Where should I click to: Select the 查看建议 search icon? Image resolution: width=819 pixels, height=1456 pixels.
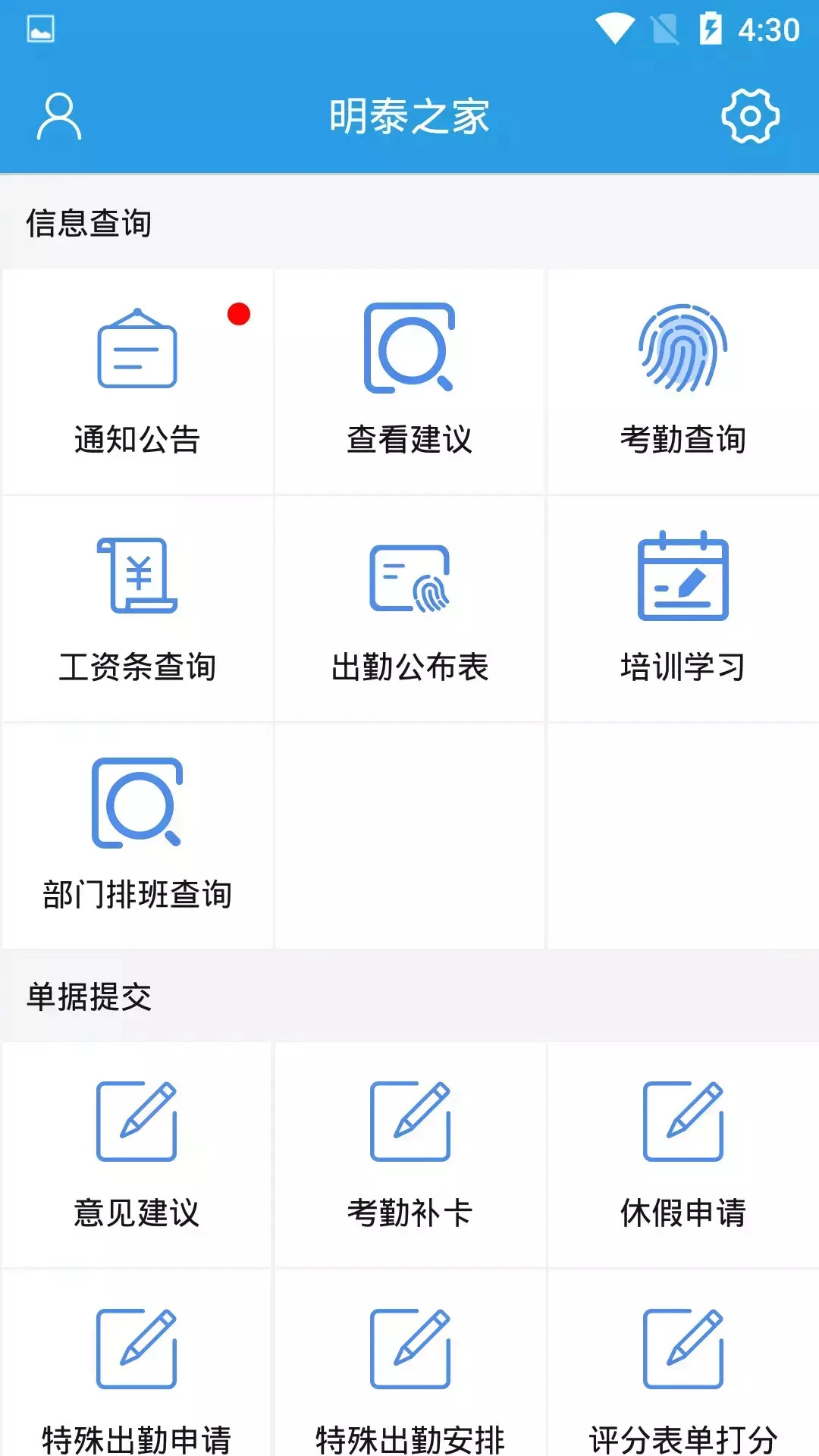pyautogui.click(x=409, y=350)
